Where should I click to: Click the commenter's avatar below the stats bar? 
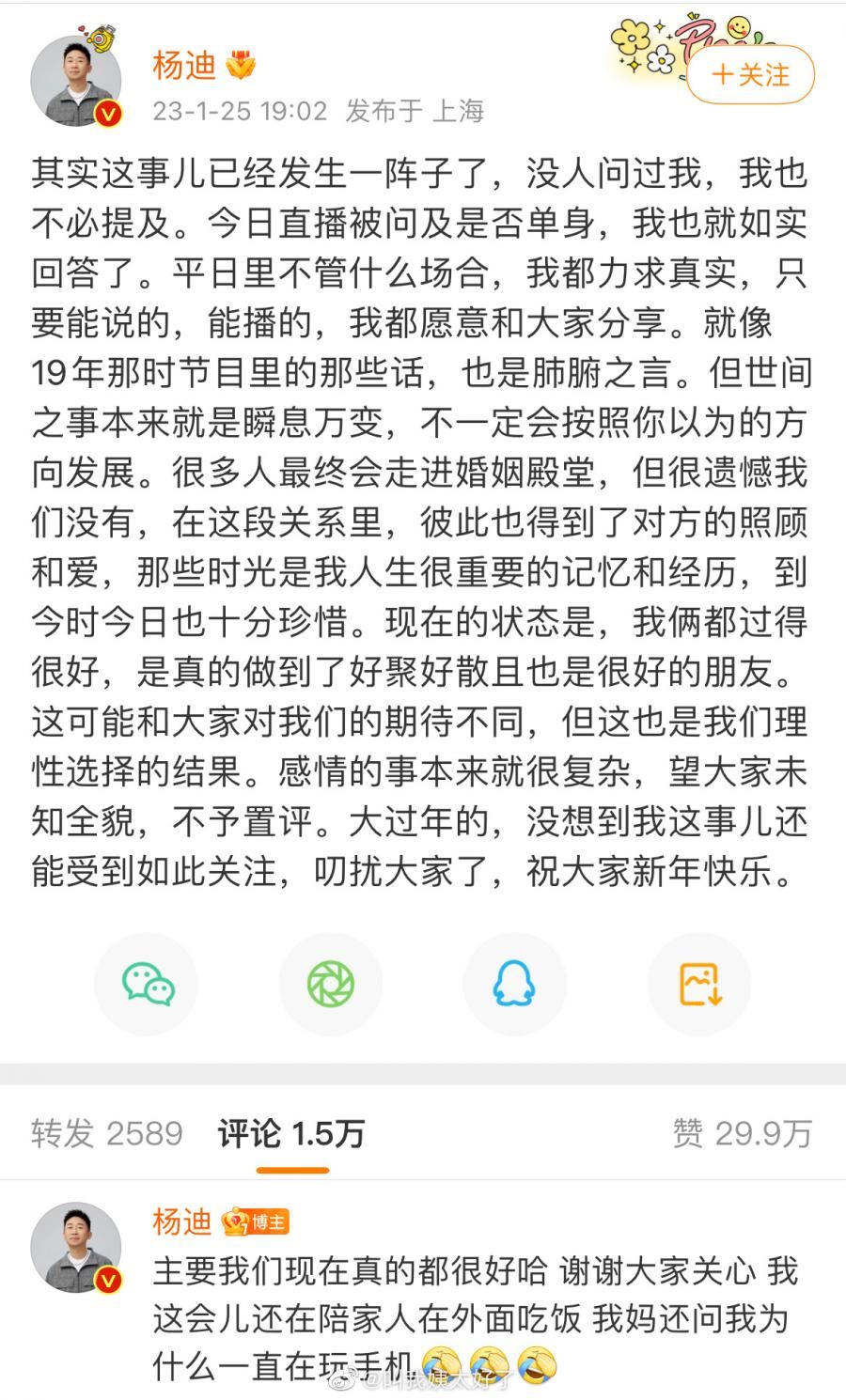pos(79,1242)
